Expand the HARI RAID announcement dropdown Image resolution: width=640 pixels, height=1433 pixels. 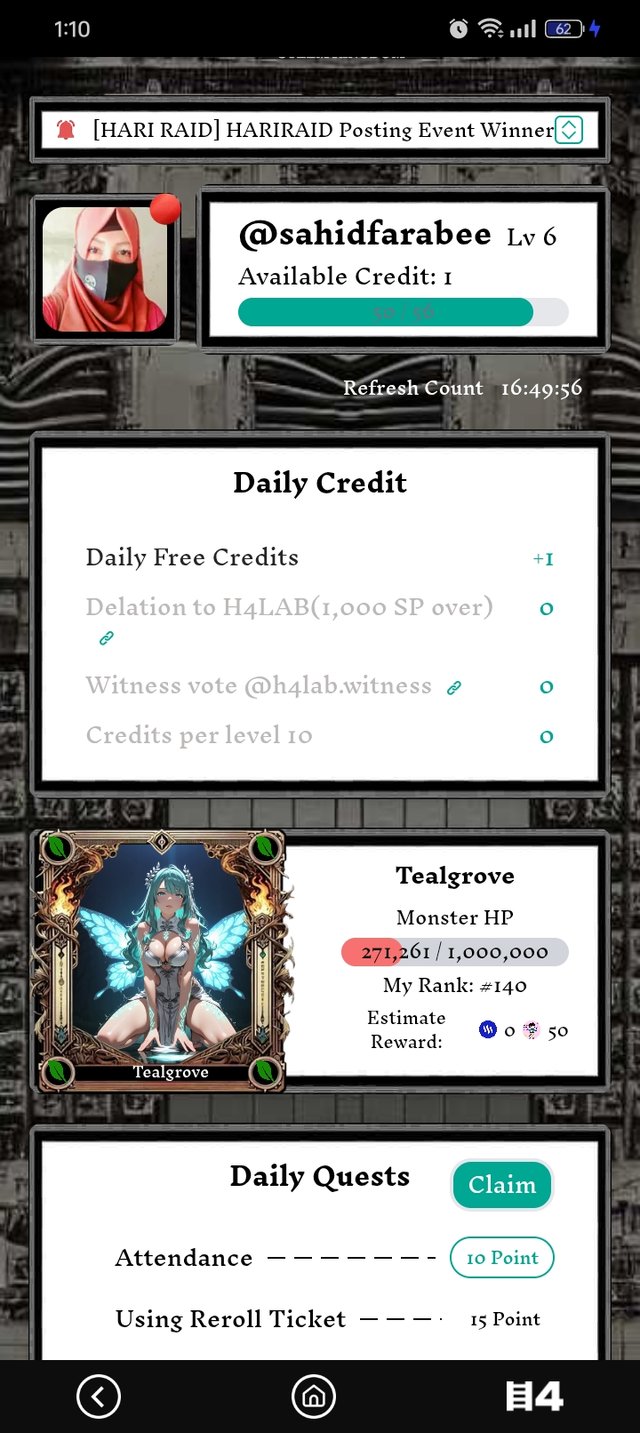(x=568, y=130)
